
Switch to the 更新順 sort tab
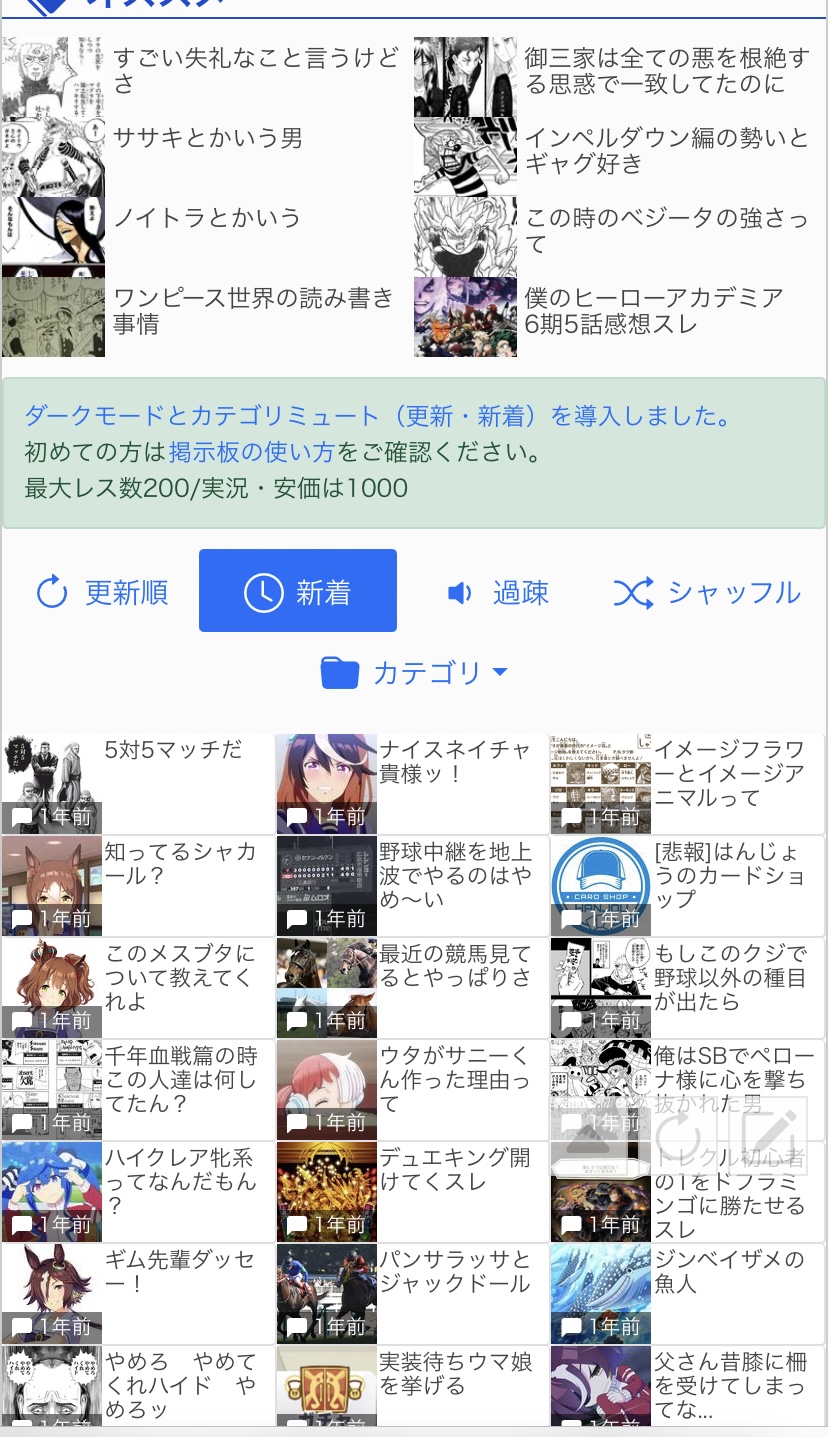point(102,592)
